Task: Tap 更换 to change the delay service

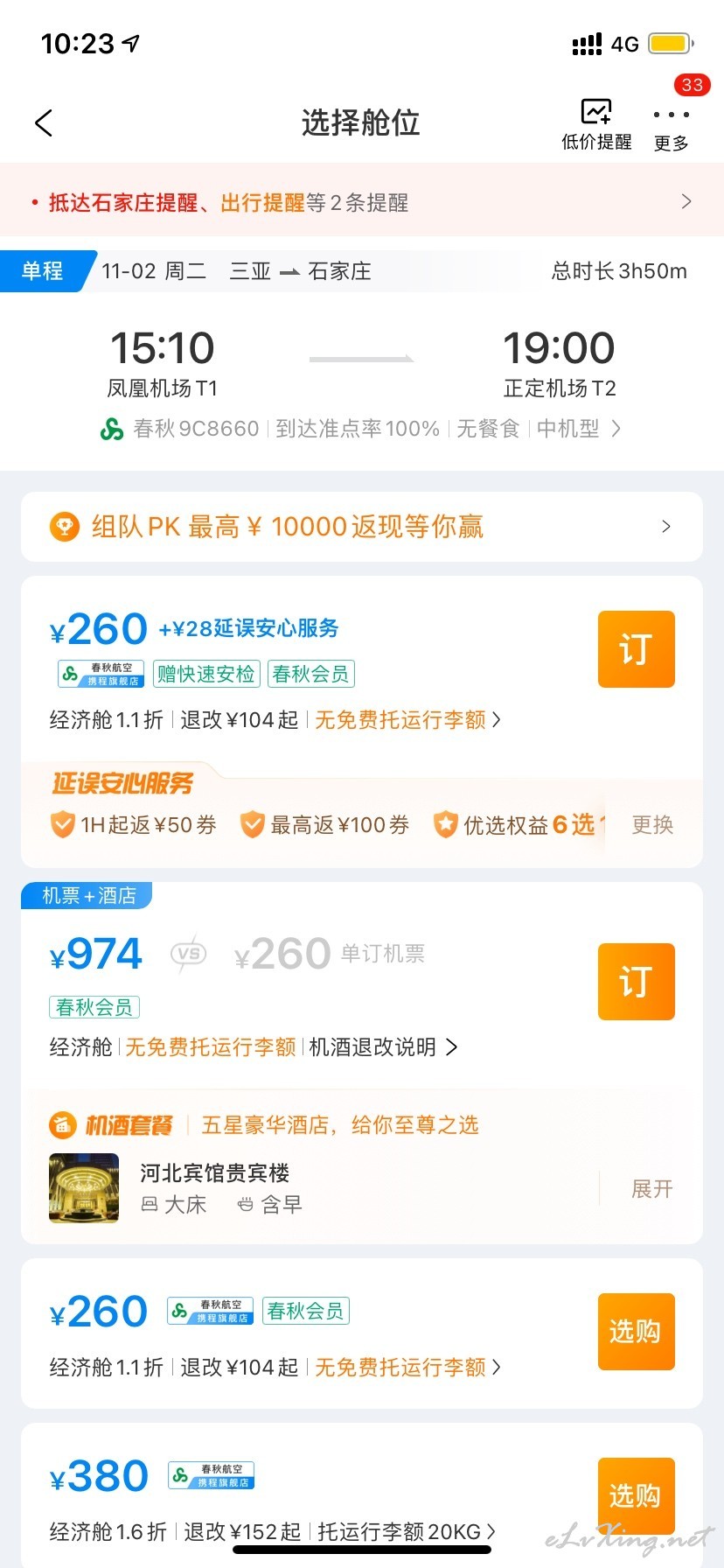Action: (652, 825)
